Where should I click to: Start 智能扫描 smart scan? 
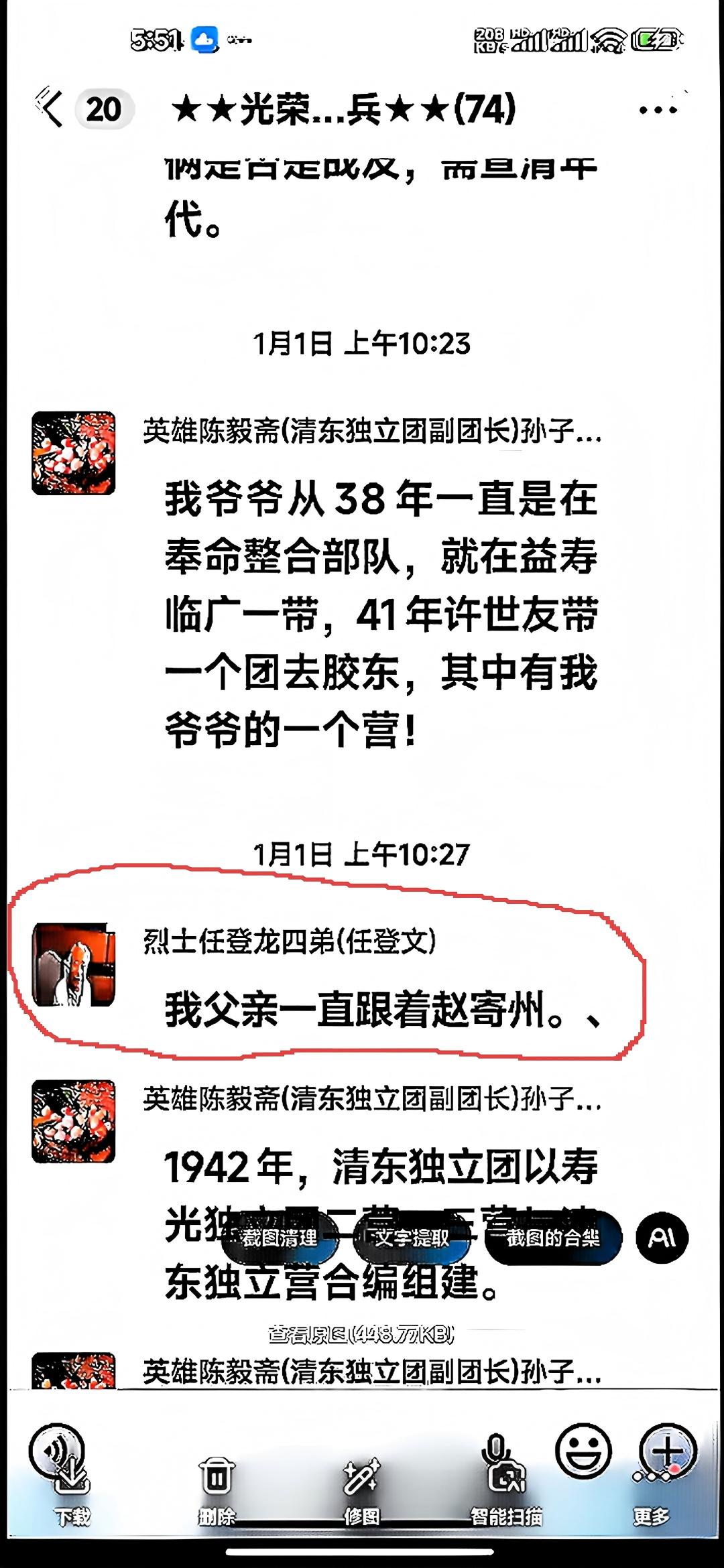(506, 1491)
